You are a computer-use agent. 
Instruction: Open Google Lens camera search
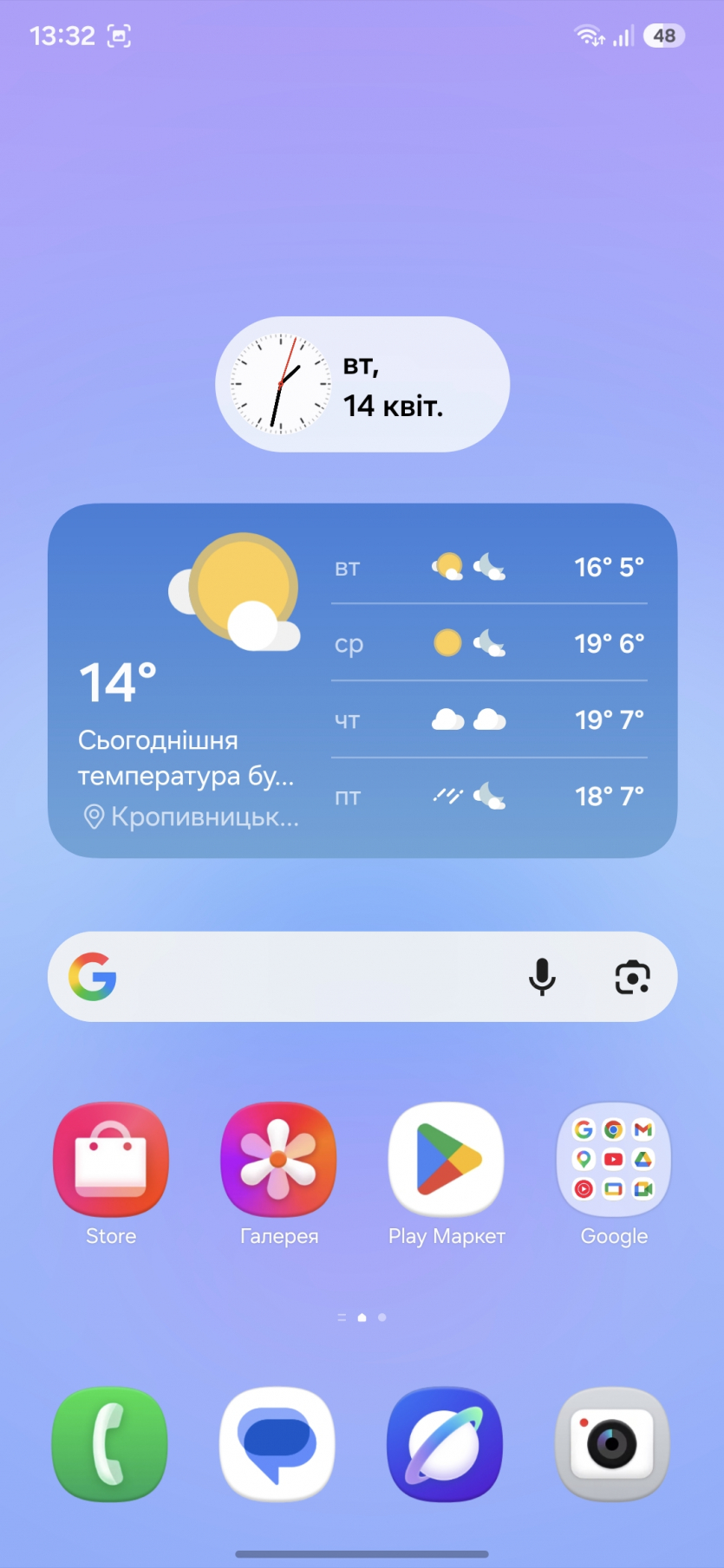pos(632,977)
